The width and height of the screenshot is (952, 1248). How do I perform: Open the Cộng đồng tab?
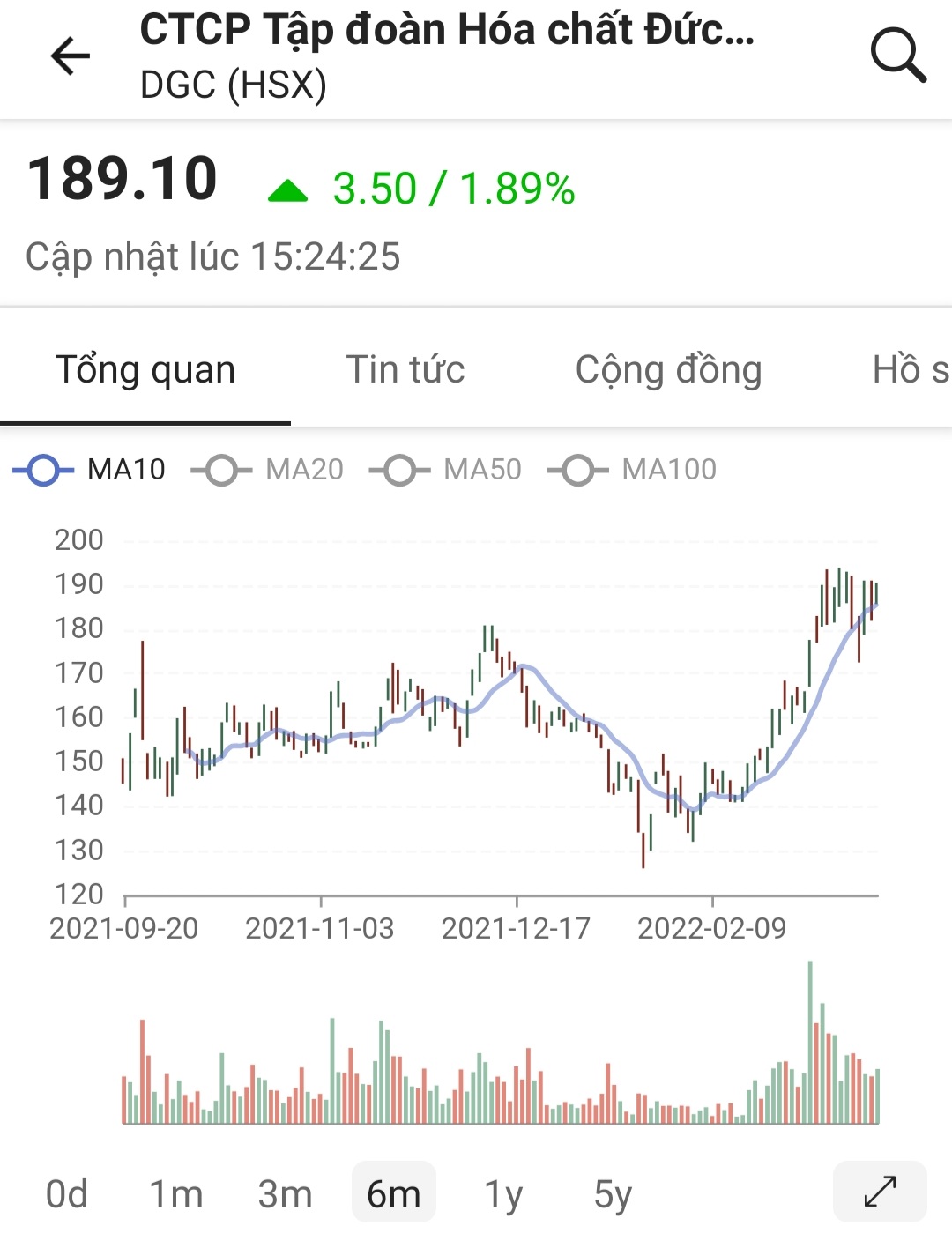tap(668, 370)
